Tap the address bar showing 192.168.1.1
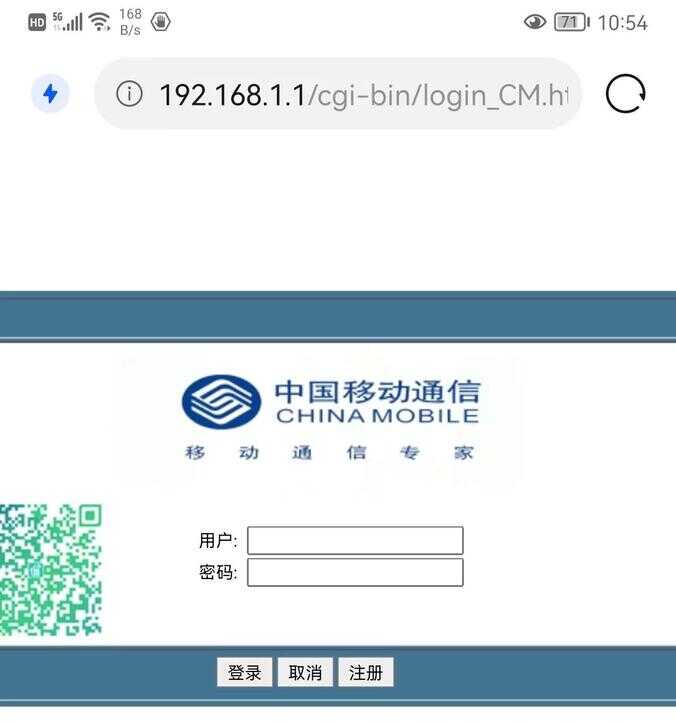The width and height of the screenshot is (676, 723). (x=360, y=95)
